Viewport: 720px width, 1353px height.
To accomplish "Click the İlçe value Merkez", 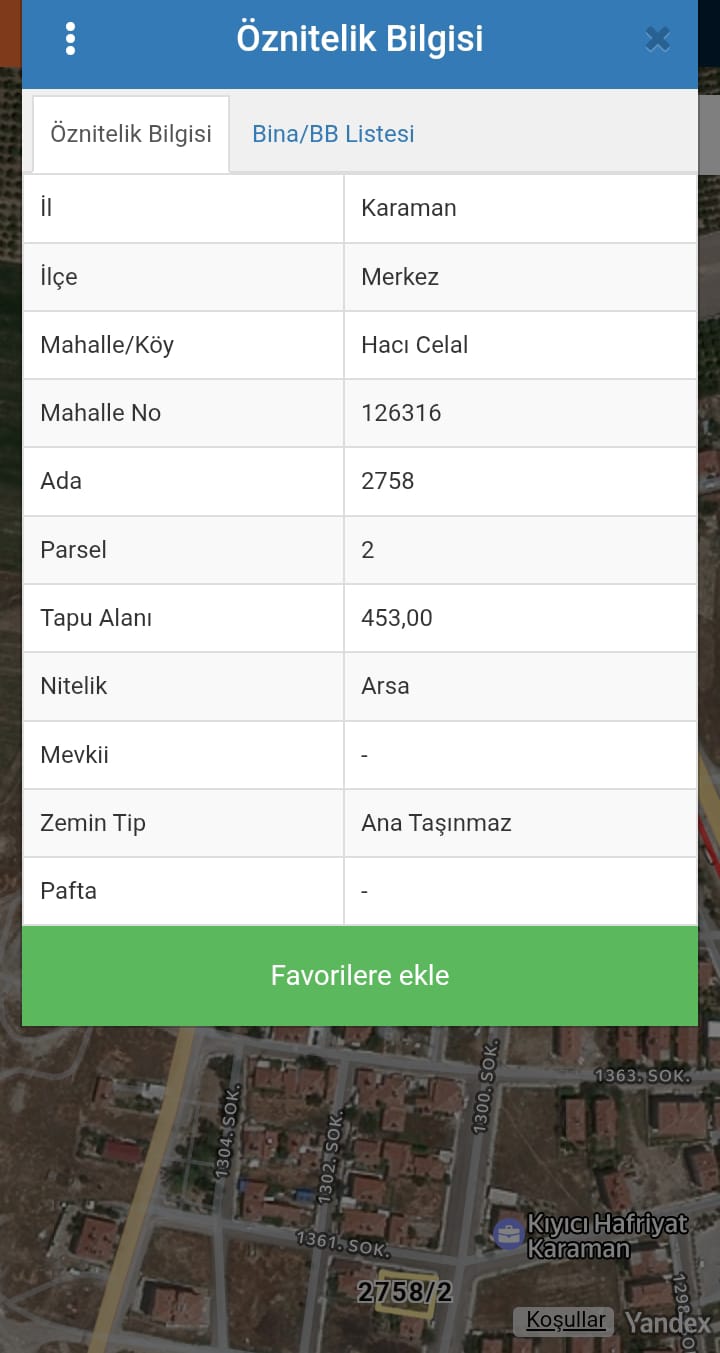I will pyautogui.click(x=399, y=277).
